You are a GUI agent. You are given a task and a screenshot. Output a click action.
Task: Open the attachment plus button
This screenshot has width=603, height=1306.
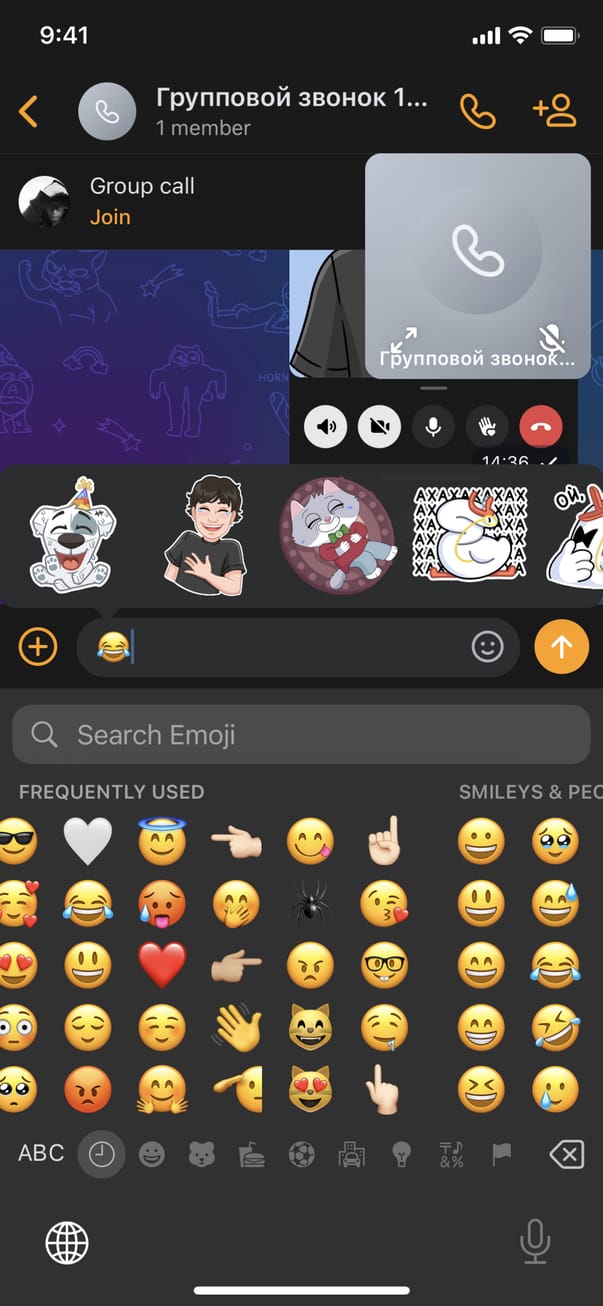38,647
